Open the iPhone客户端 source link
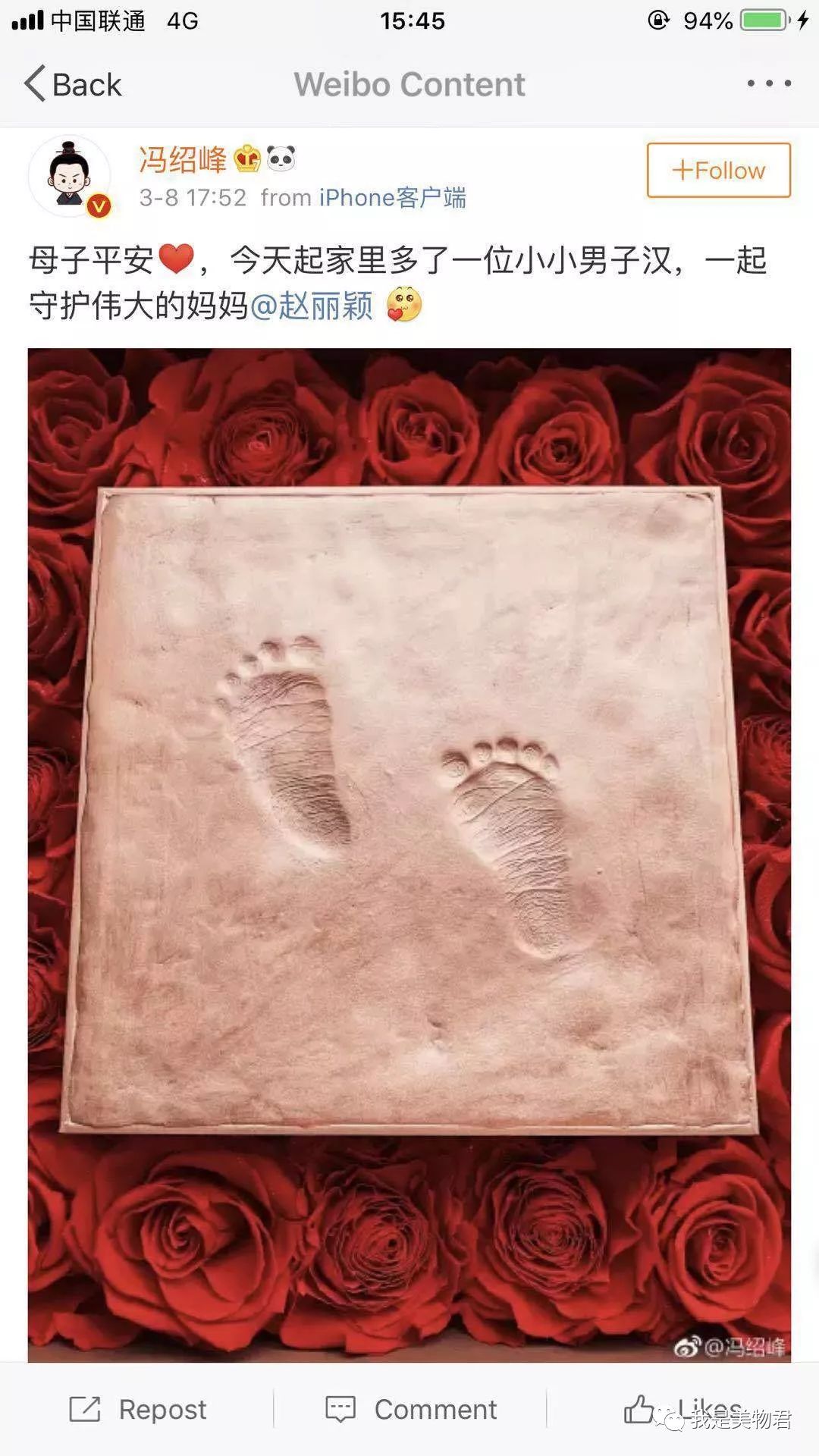The width and height of the screenshot is (819, 1456). (392, 198)
